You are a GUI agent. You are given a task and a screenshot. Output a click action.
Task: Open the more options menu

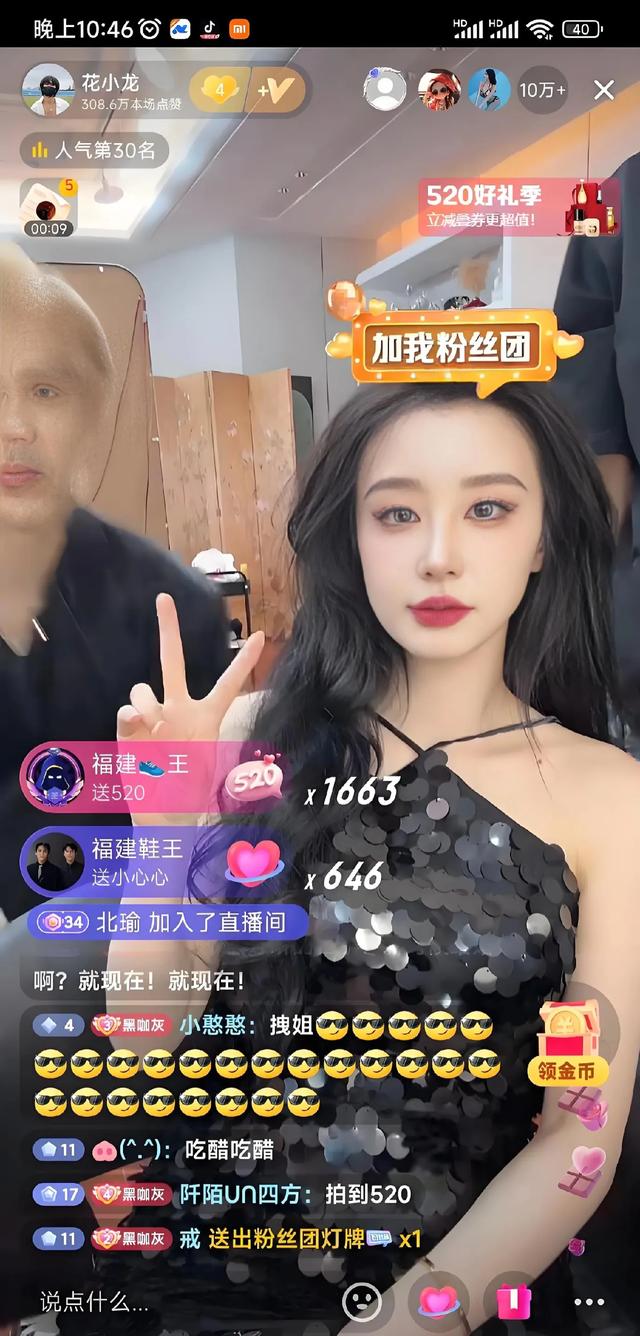[589, 1301]
